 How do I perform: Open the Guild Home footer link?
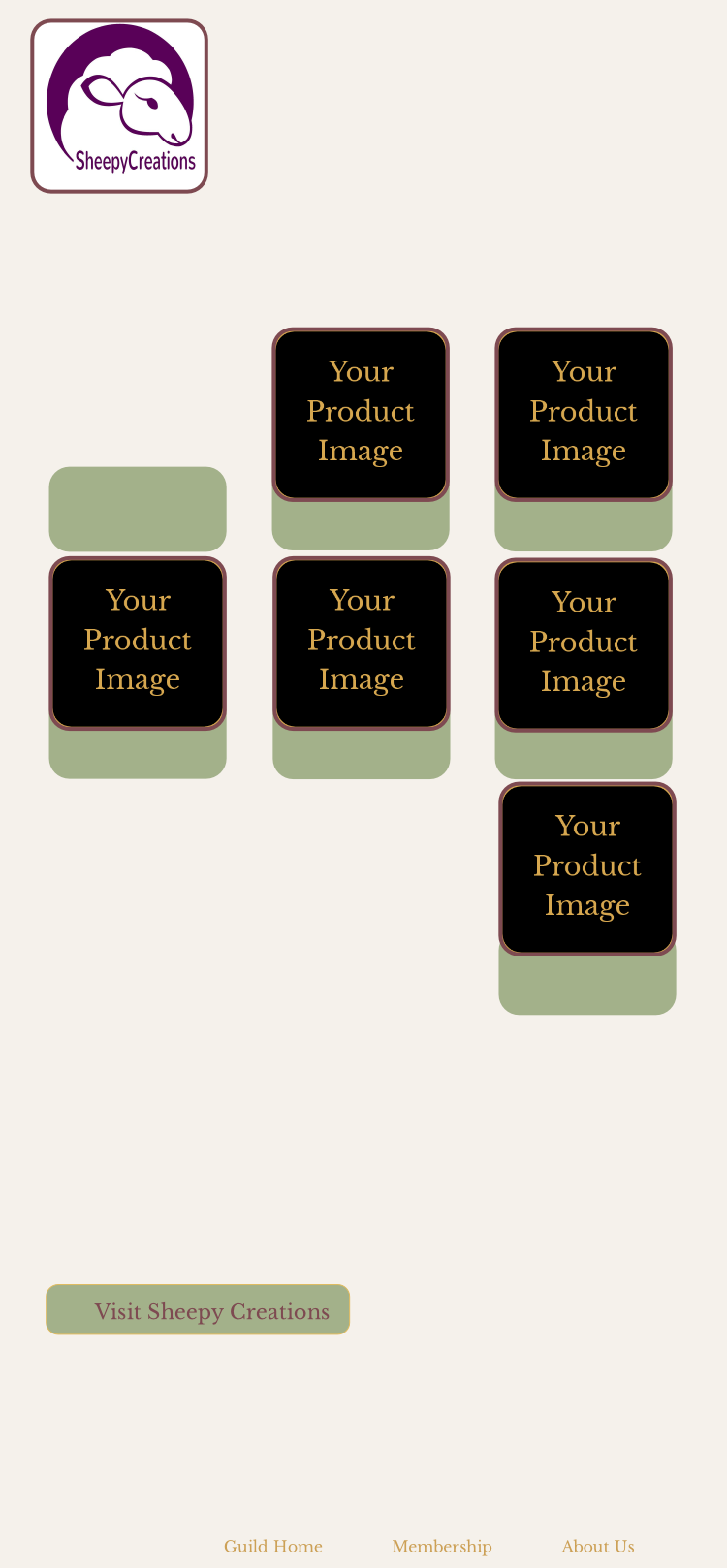pos(273,1547)
